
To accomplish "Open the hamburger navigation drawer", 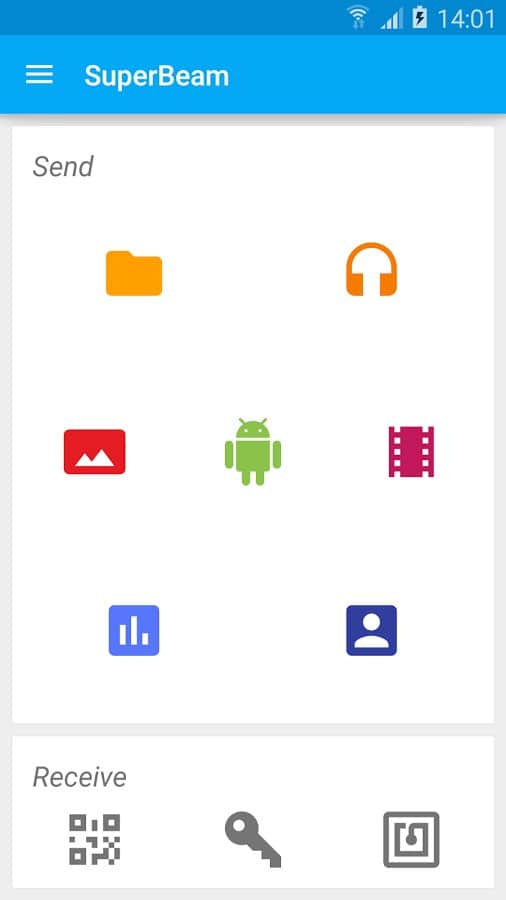I will click(x=39, y=75).
